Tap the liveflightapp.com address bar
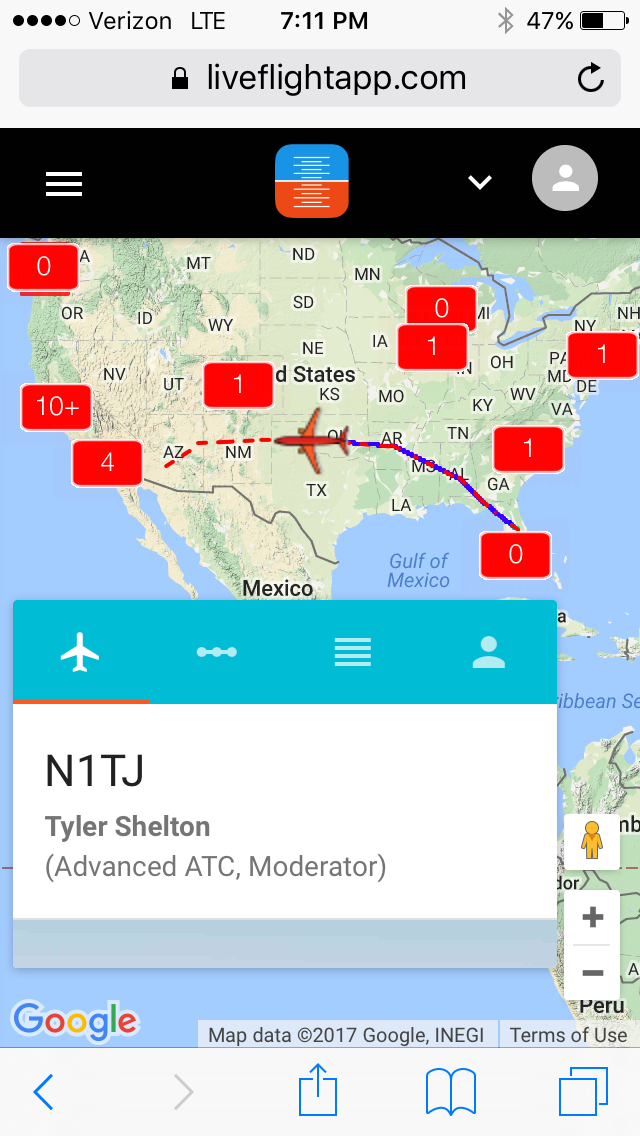The height and width of the screenshot is (1136, 640). pyautogui.click(x=320, y=78)
